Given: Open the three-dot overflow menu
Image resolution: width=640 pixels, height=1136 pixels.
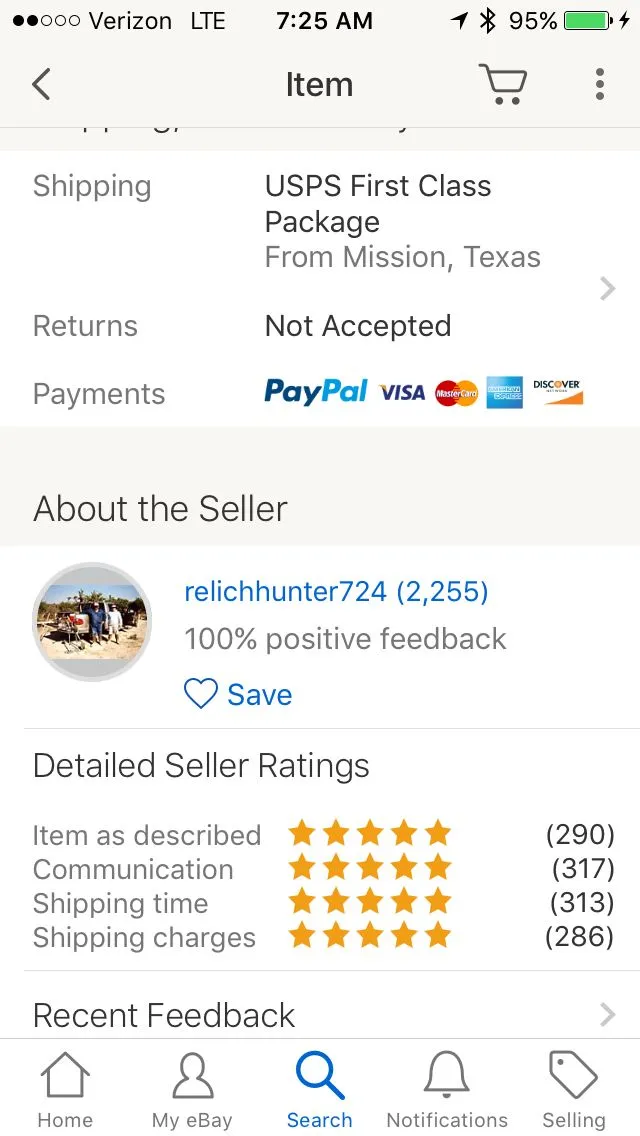Looking at the screenshot, I should pos(599,85).
